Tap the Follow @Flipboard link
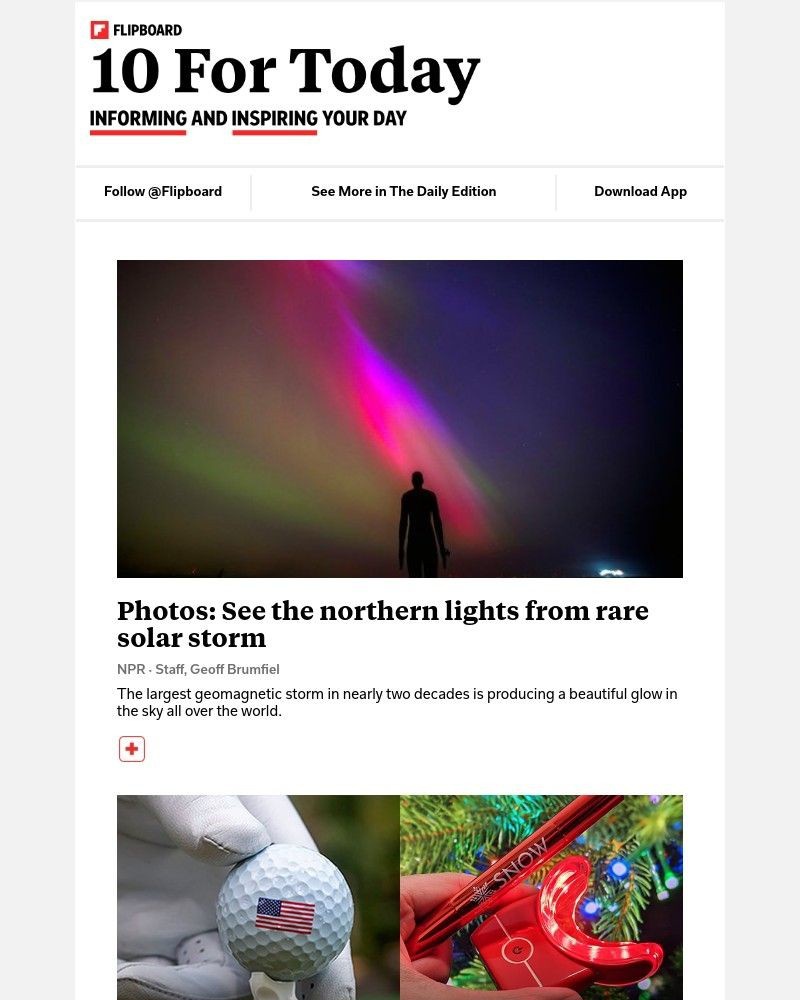Image resolution: width=800 pixels, height=1000 pixels. point(163,191)
